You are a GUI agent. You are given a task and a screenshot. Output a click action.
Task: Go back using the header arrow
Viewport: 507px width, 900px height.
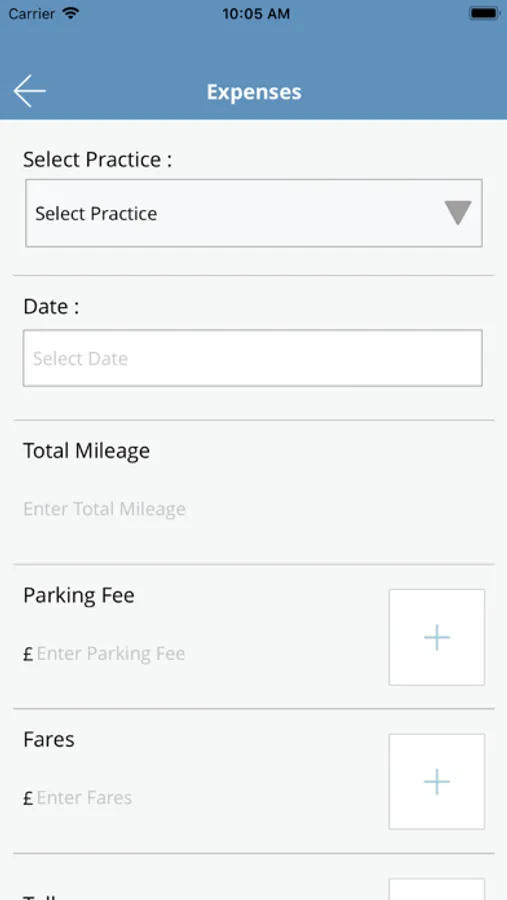pyautogui.click(x=29, y=91)
